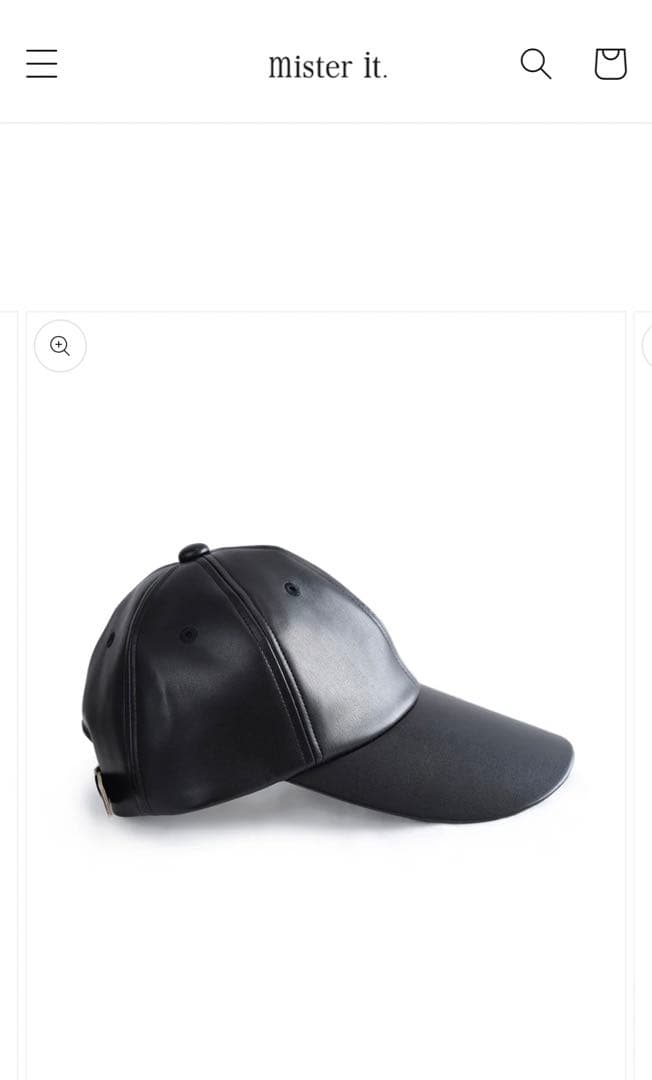Open the shopping cart

click(x=610, y=64)
